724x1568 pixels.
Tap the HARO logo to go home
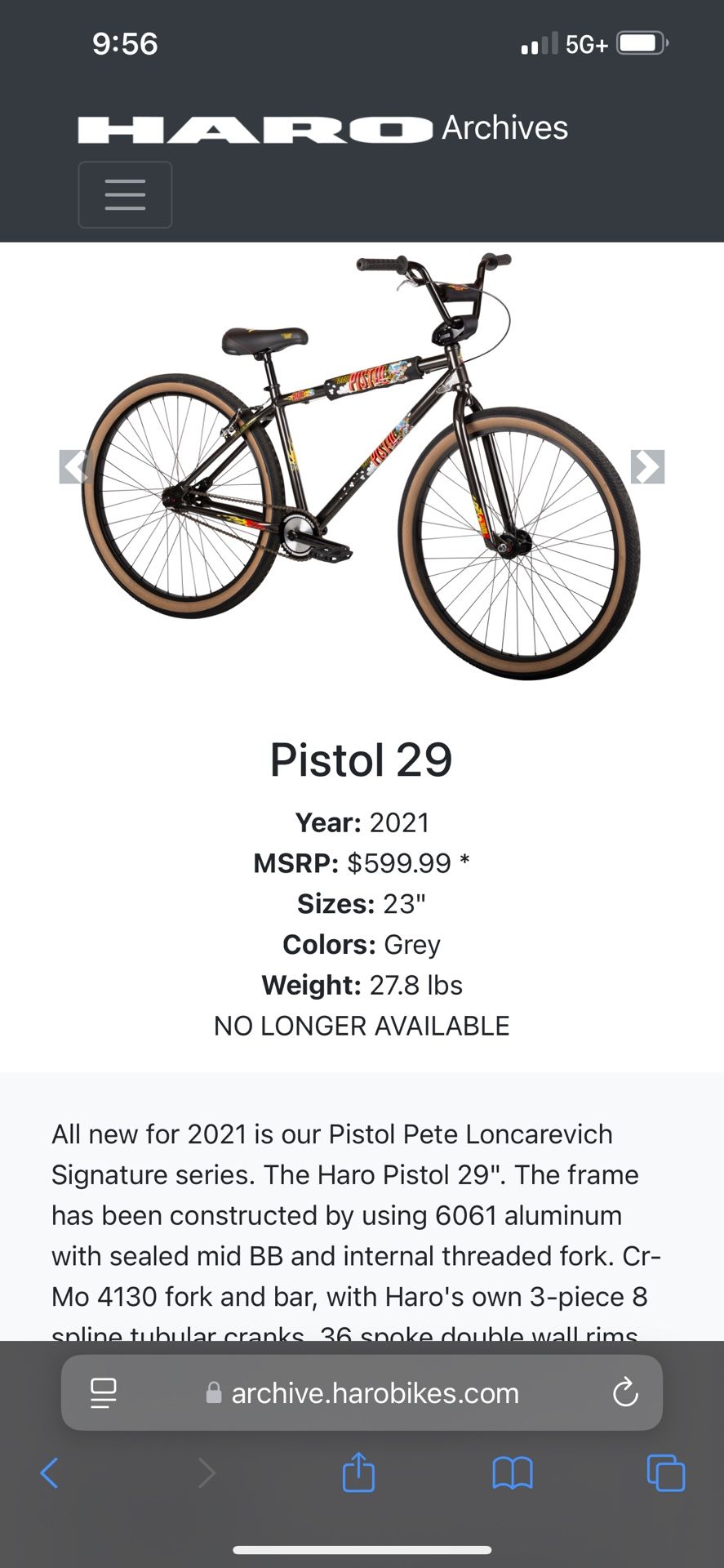253,127
